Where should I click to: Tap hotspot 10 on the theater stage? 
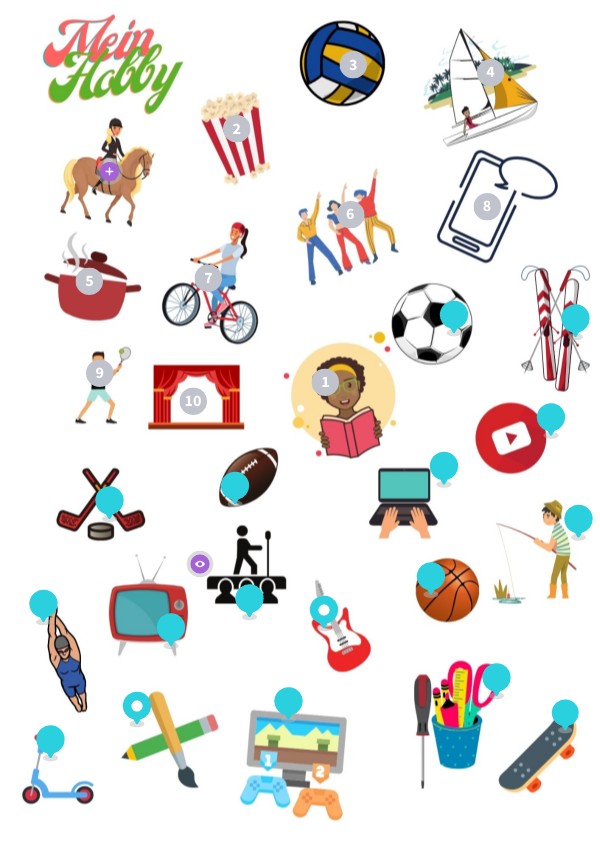pyautogui.click(x=193, y=401)
